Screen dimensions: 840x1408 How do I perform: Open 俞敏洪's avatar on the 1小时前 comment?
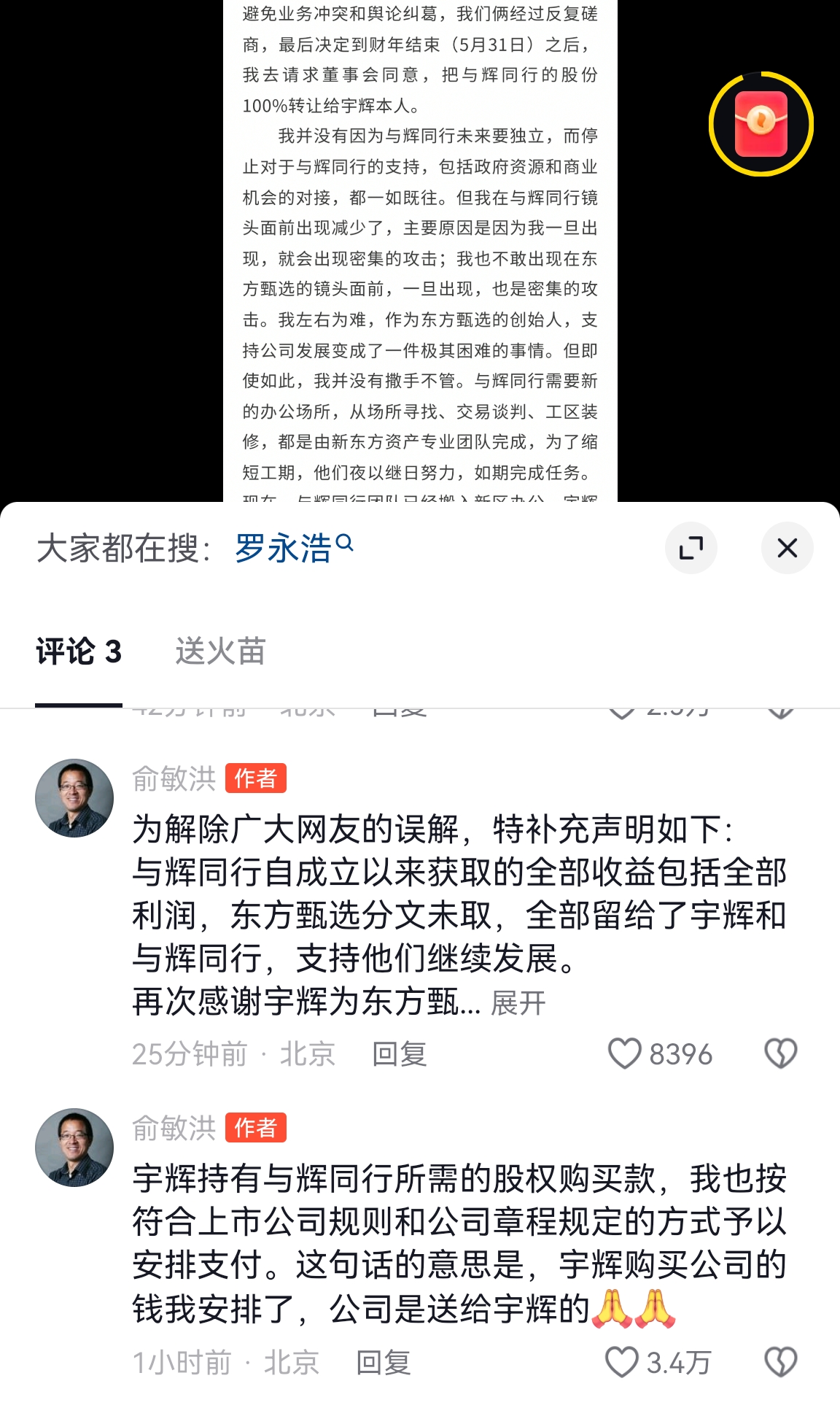74,1148
